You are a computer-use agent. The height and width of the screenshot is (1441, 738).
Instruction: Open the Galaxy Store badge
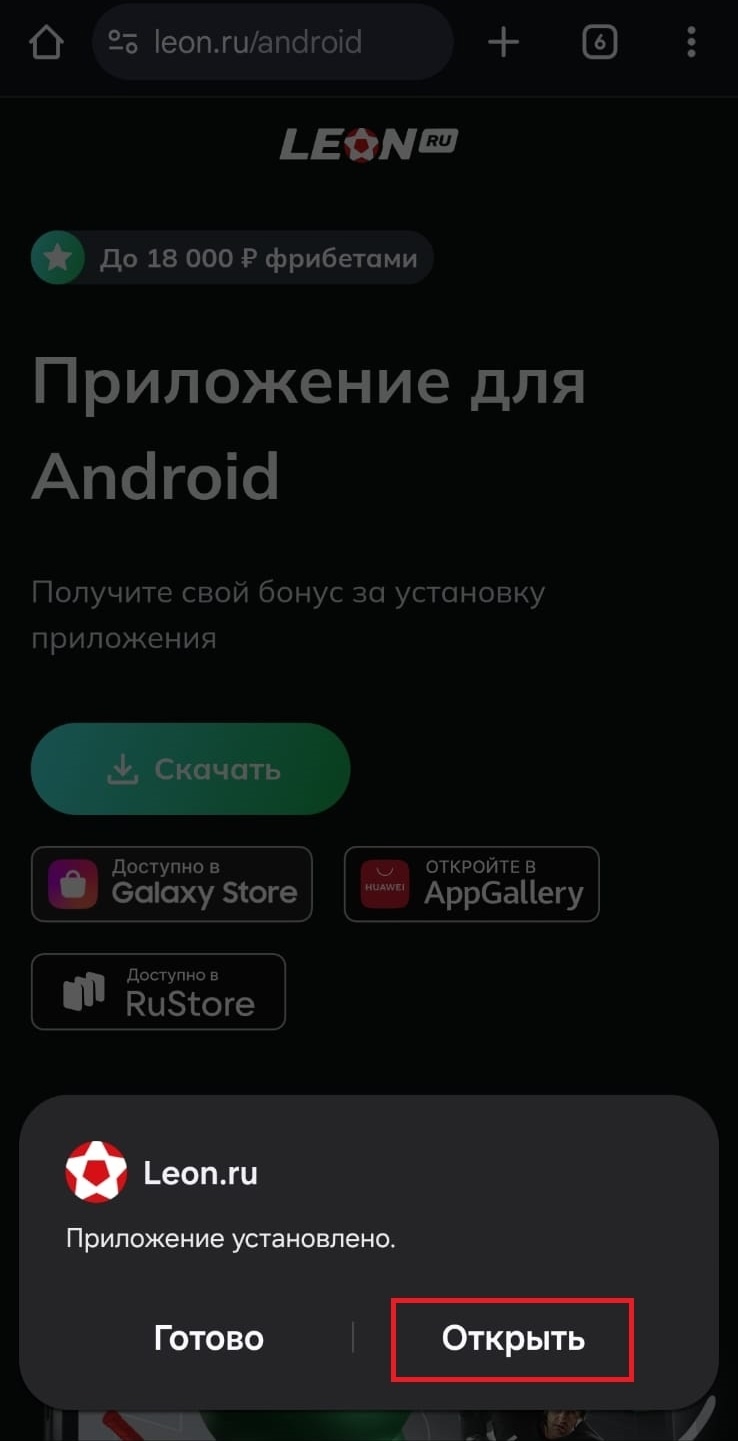tap(172, 884)
